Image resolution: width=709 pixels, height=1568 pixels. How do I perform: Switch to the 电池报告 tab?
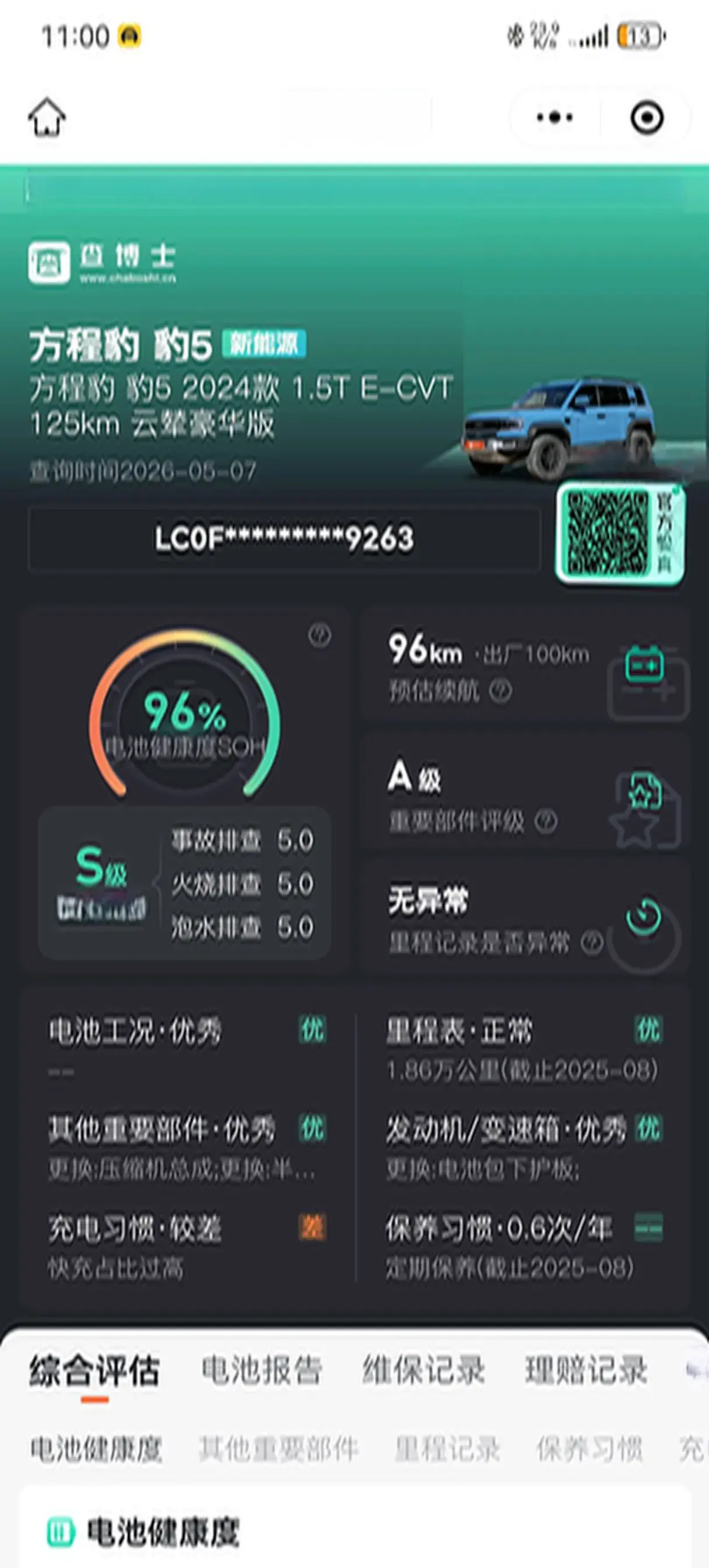coord(261,1371)
